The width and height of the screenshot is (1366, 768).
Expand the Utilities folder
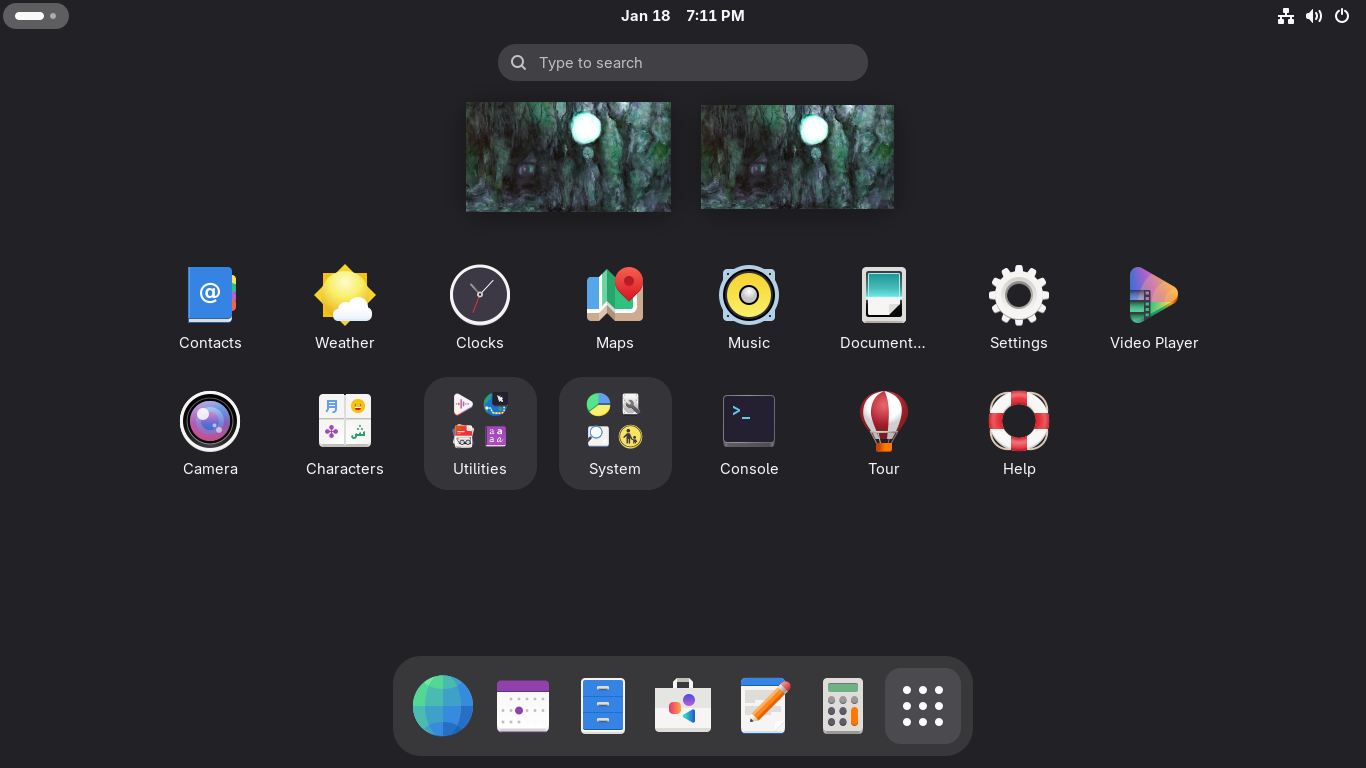click(x=480, y=433)
